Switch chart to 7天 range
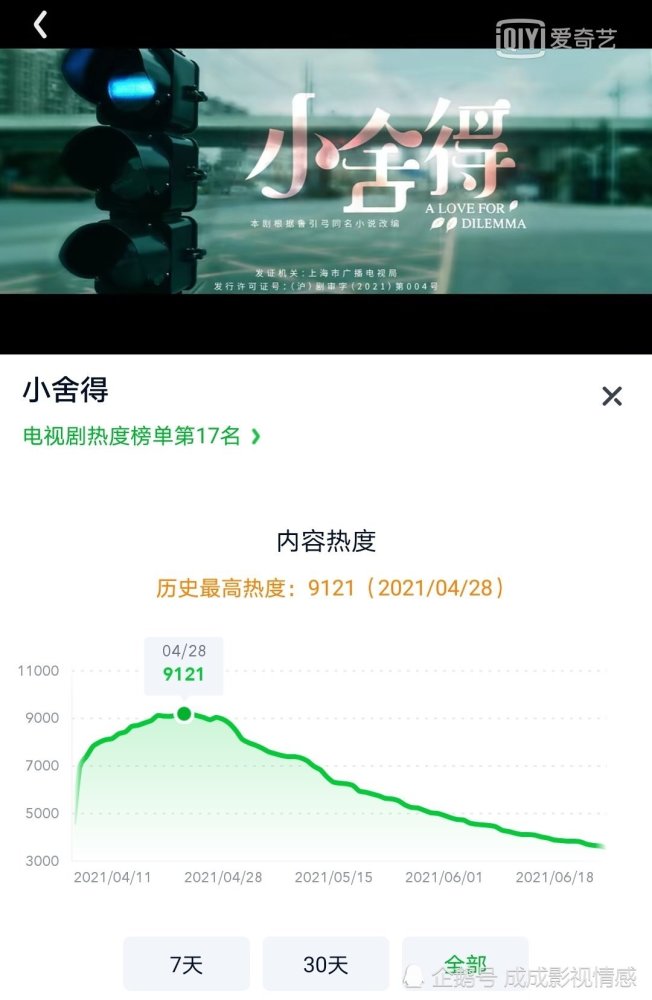 pyautogui.click(x=186, y=964)
